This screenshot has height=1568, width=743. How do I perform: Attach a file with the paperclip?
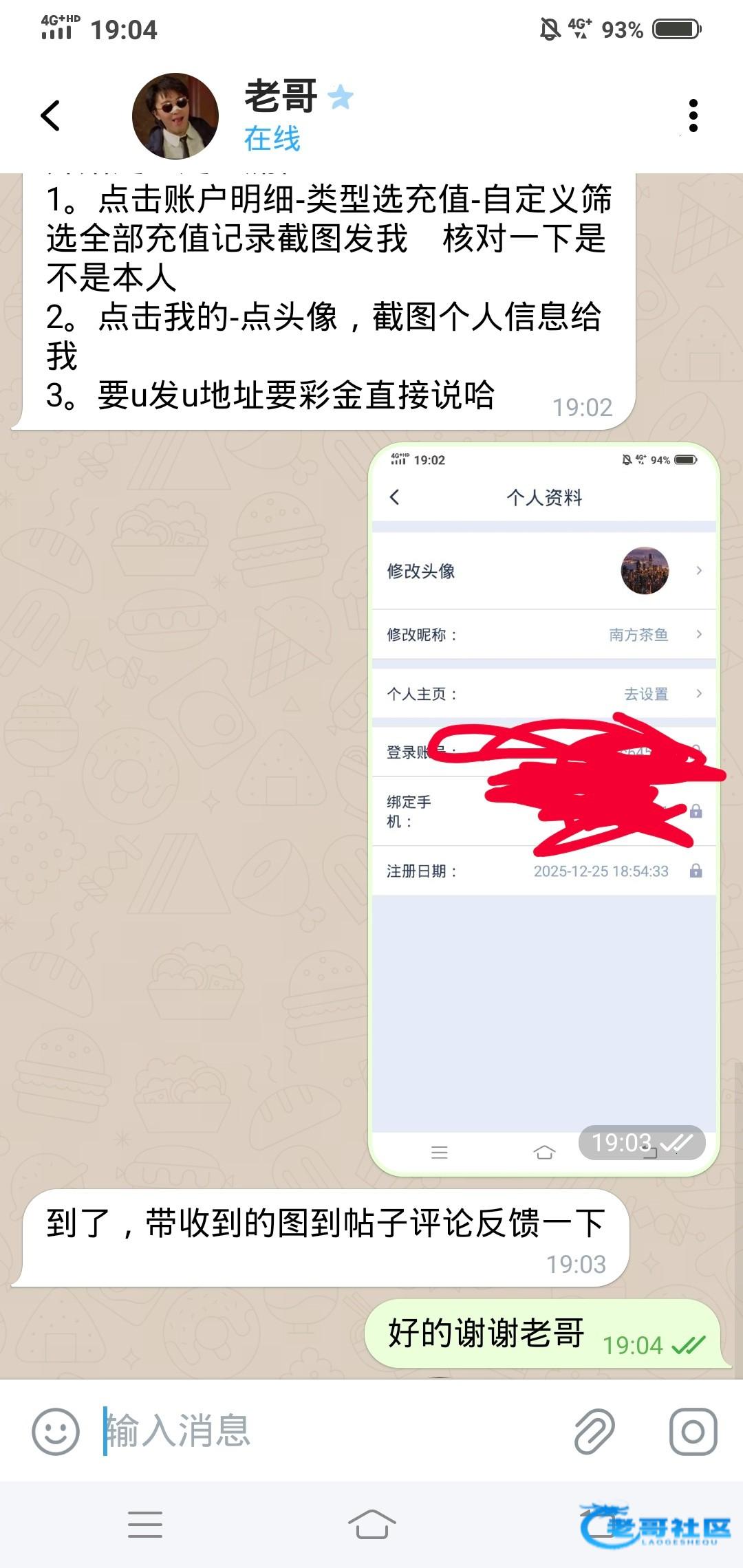point(594,1431)
